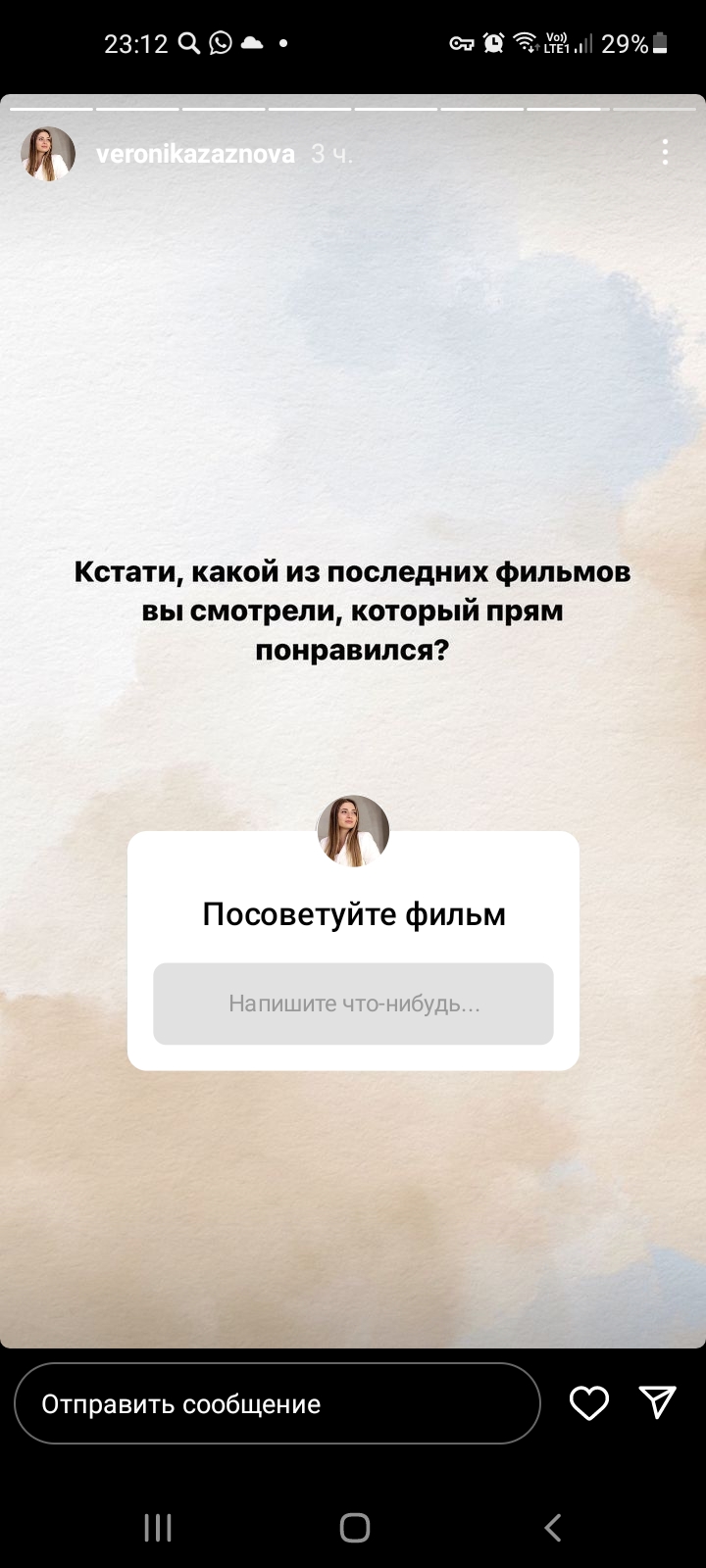Open the story's three-dot options menu

pos(665,152)
